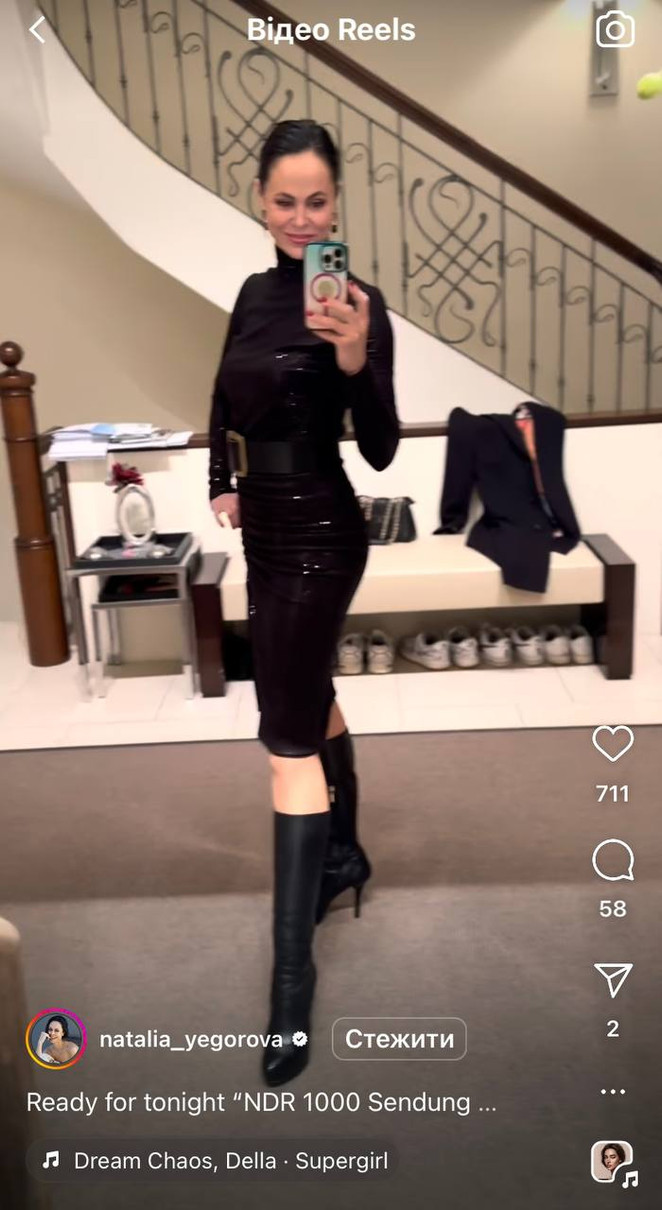Expand the caption "Ready for tonight"

coord(261,1103)
